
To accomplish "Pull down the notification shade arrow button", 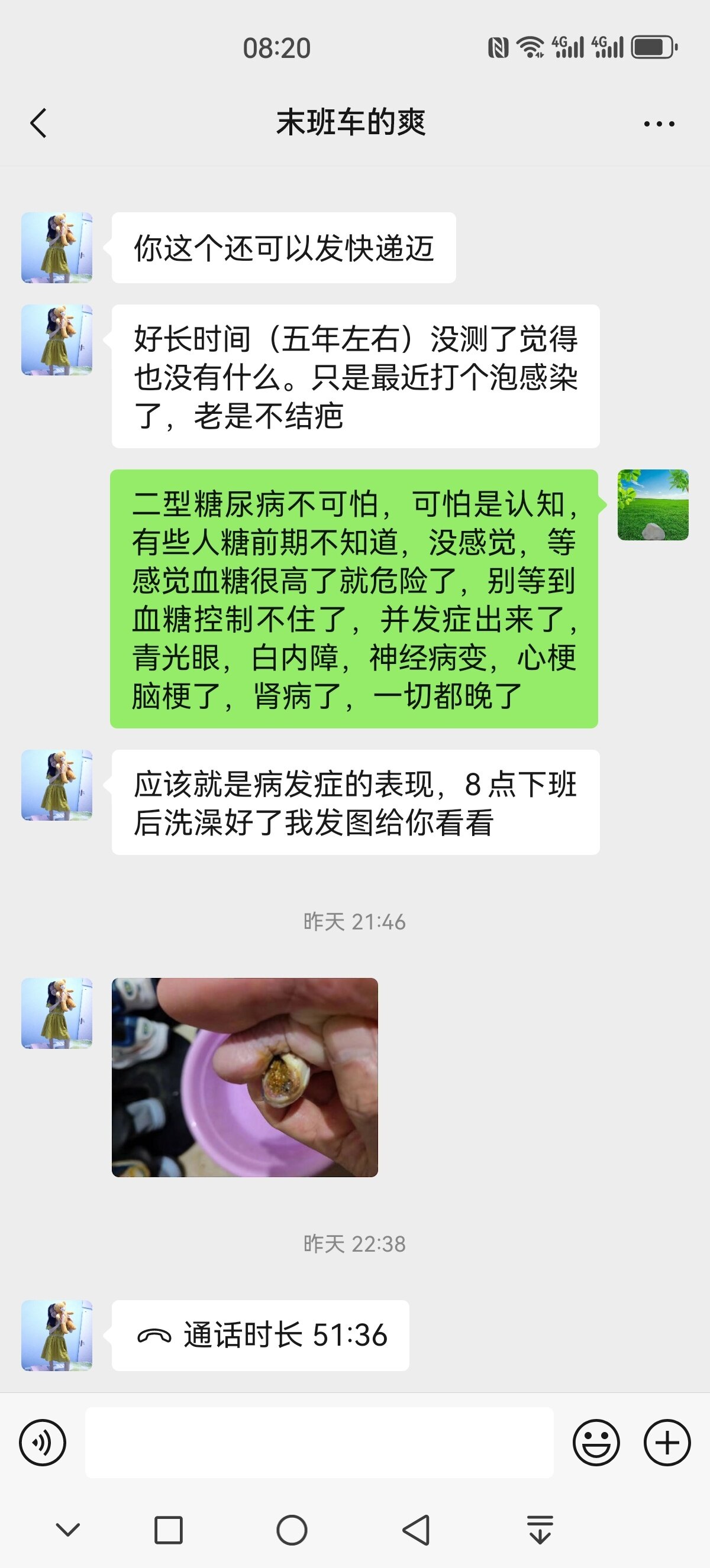I will [x=540, y=1530].
